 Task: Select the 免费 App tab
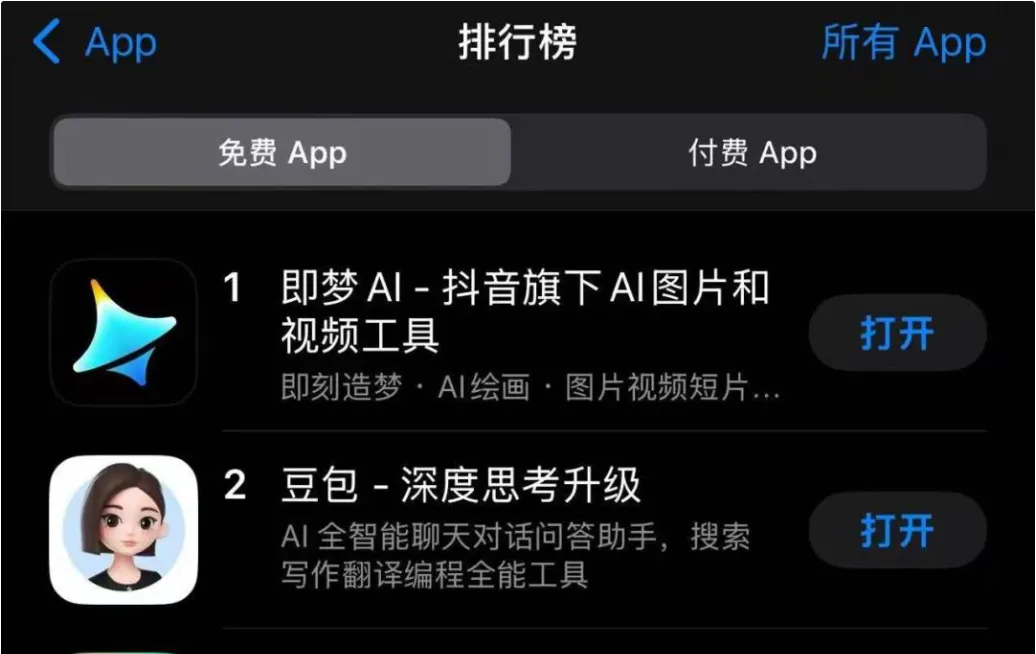coord(282,153)
